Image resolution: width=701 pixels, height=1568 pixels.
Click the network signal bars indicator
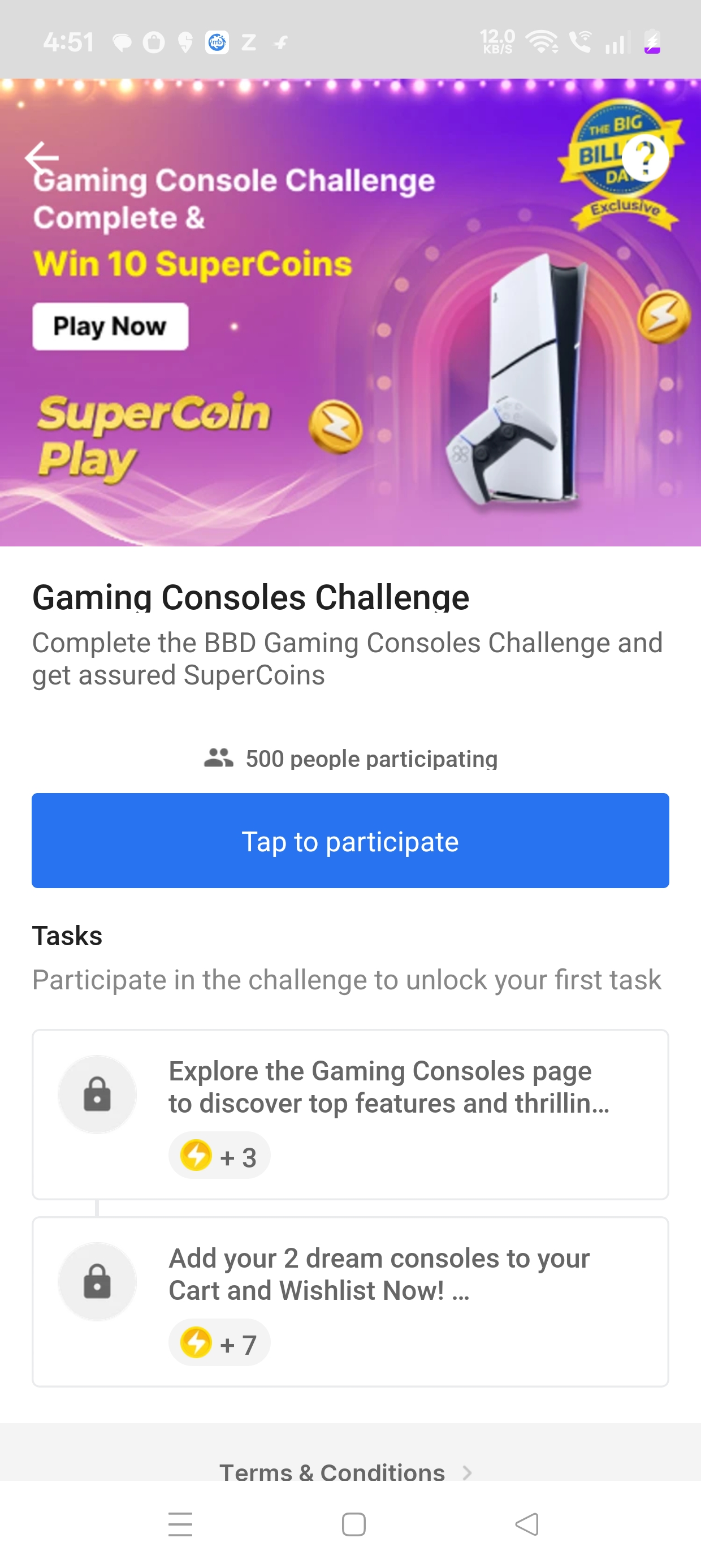616,41
